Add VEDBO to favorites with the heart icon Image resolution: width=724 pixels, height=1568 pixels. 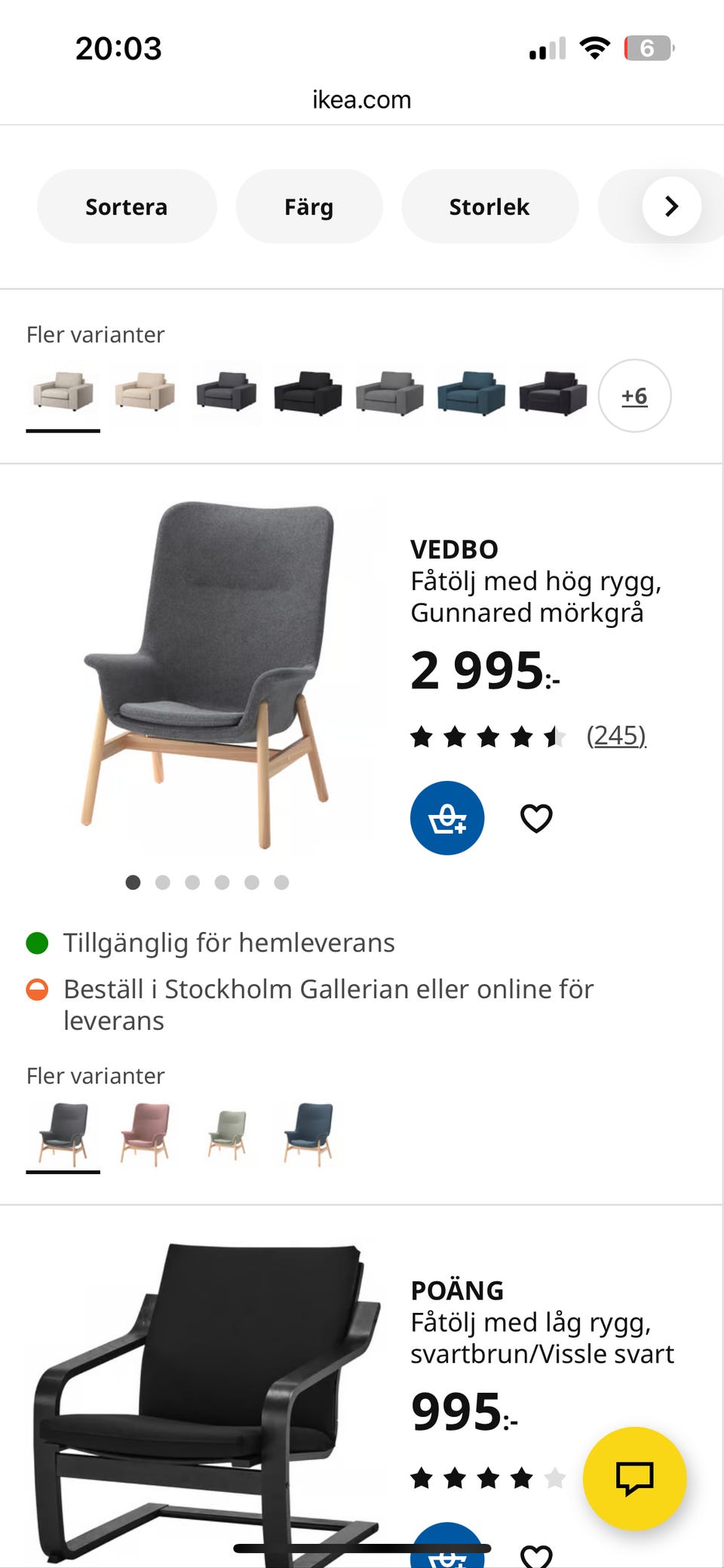tap(536, 817)
